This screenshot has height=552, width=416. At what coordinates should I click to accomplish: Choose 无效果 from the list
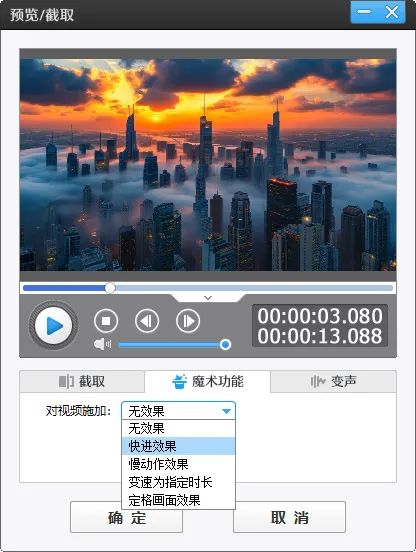coord(178,428)
